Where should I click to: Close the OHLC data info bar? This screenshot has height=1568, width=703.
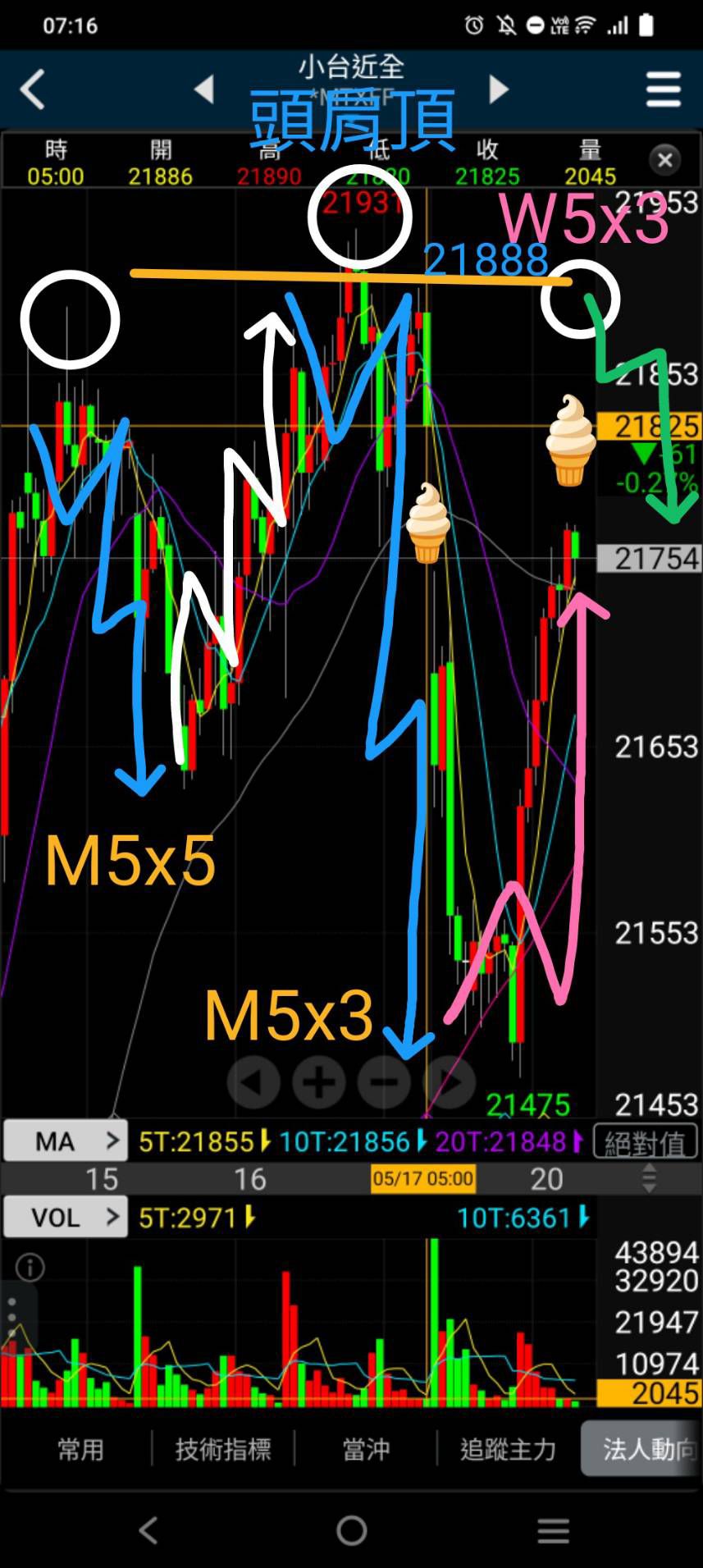[x=665, y=160]
